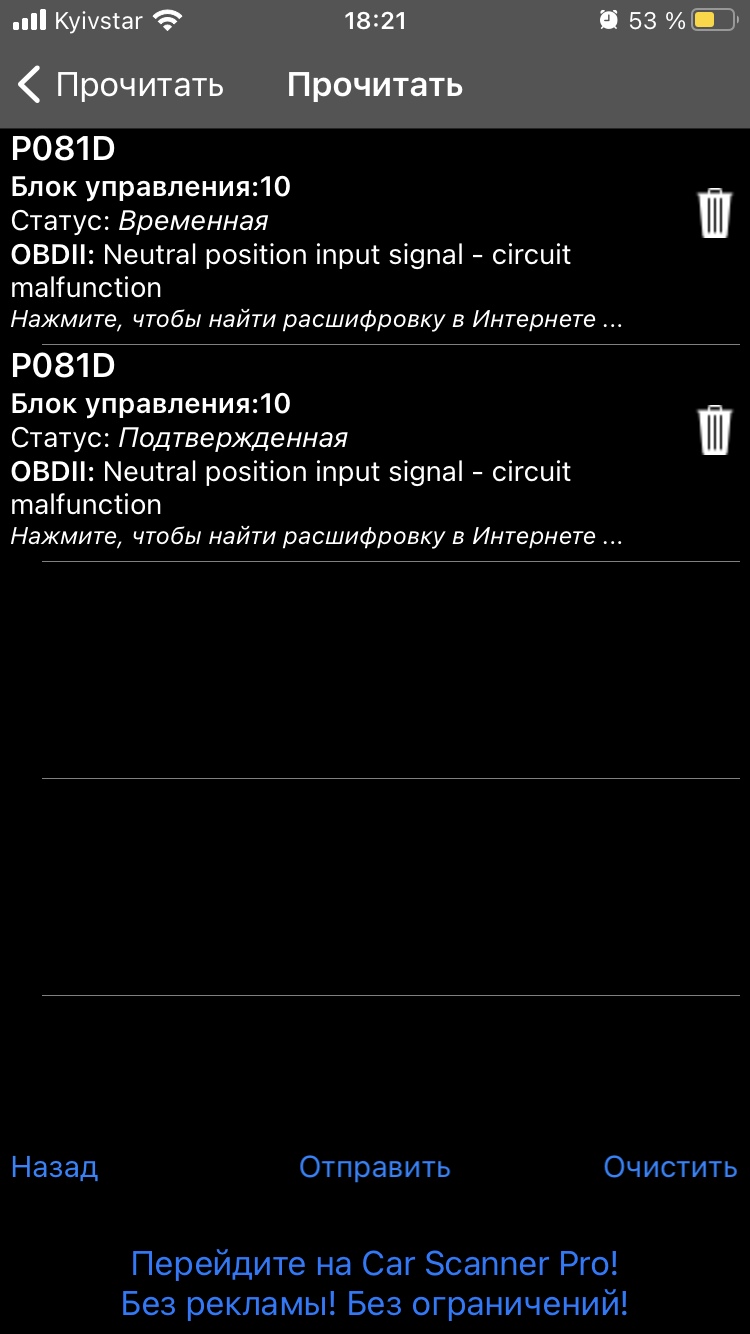The width and height of the screenshot is (750, 1334).
Task: Delete the P081D code with status Подтвержденная
Action: [x=714, y=430]
